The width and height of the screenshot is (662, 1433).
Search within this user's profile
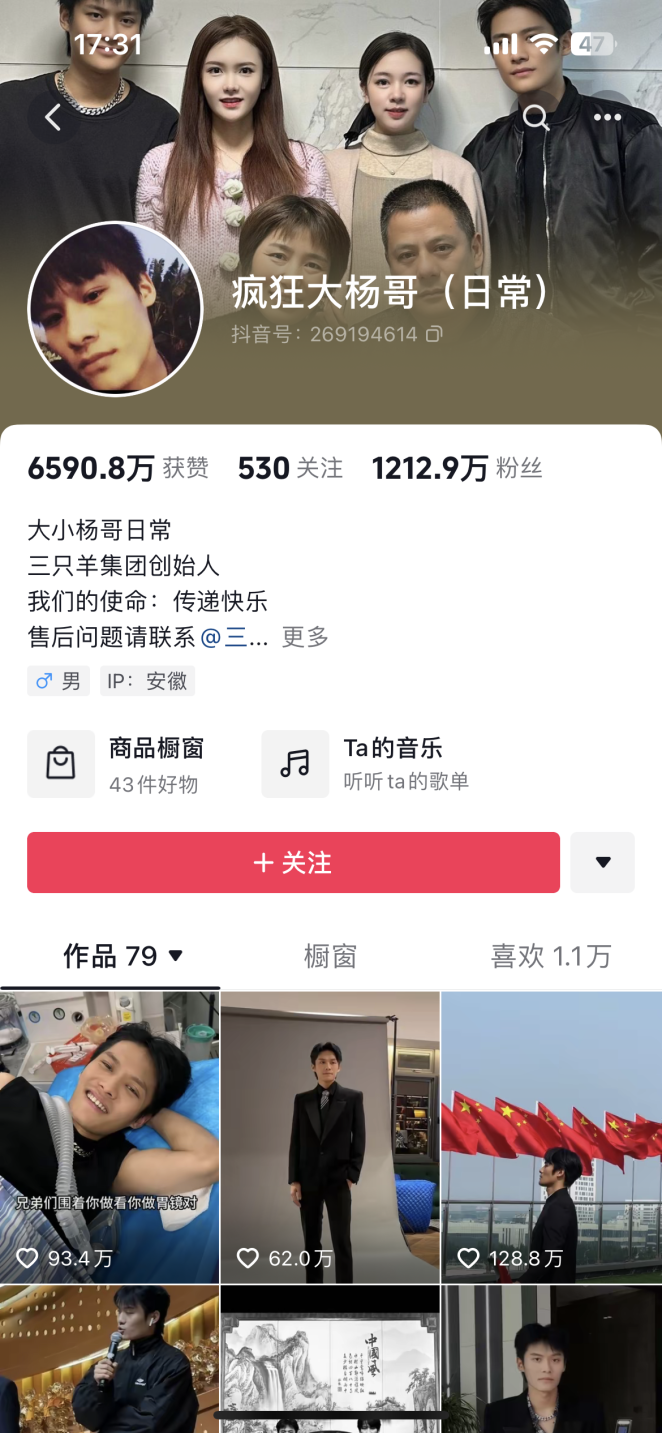coord(536,118)
